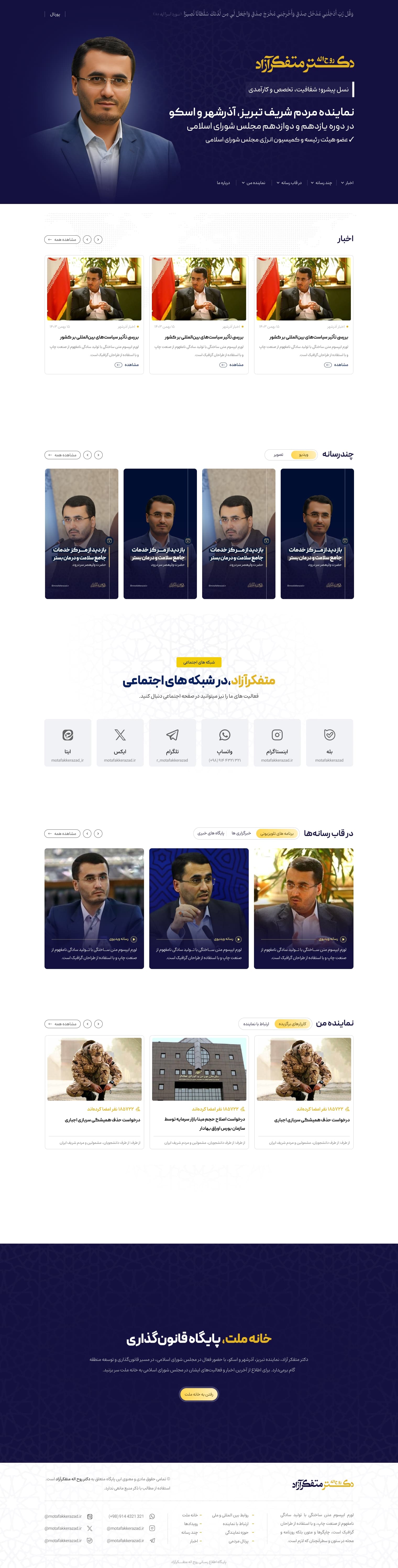Tap مشاهده همه in the اخبار section
398x1568 pixels.
click(x=62, y=240)
